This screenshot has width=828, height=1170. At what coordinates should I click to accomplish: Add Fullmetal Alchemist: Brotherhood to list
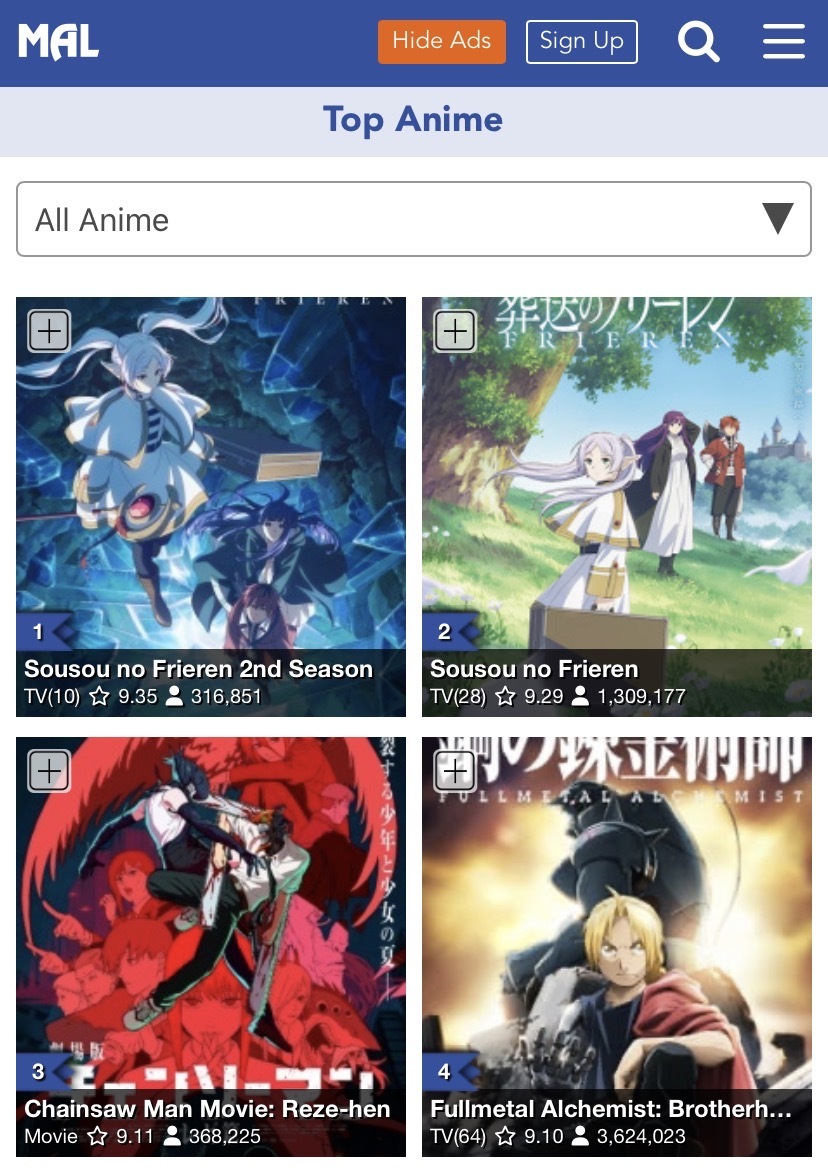pos(455,771)
